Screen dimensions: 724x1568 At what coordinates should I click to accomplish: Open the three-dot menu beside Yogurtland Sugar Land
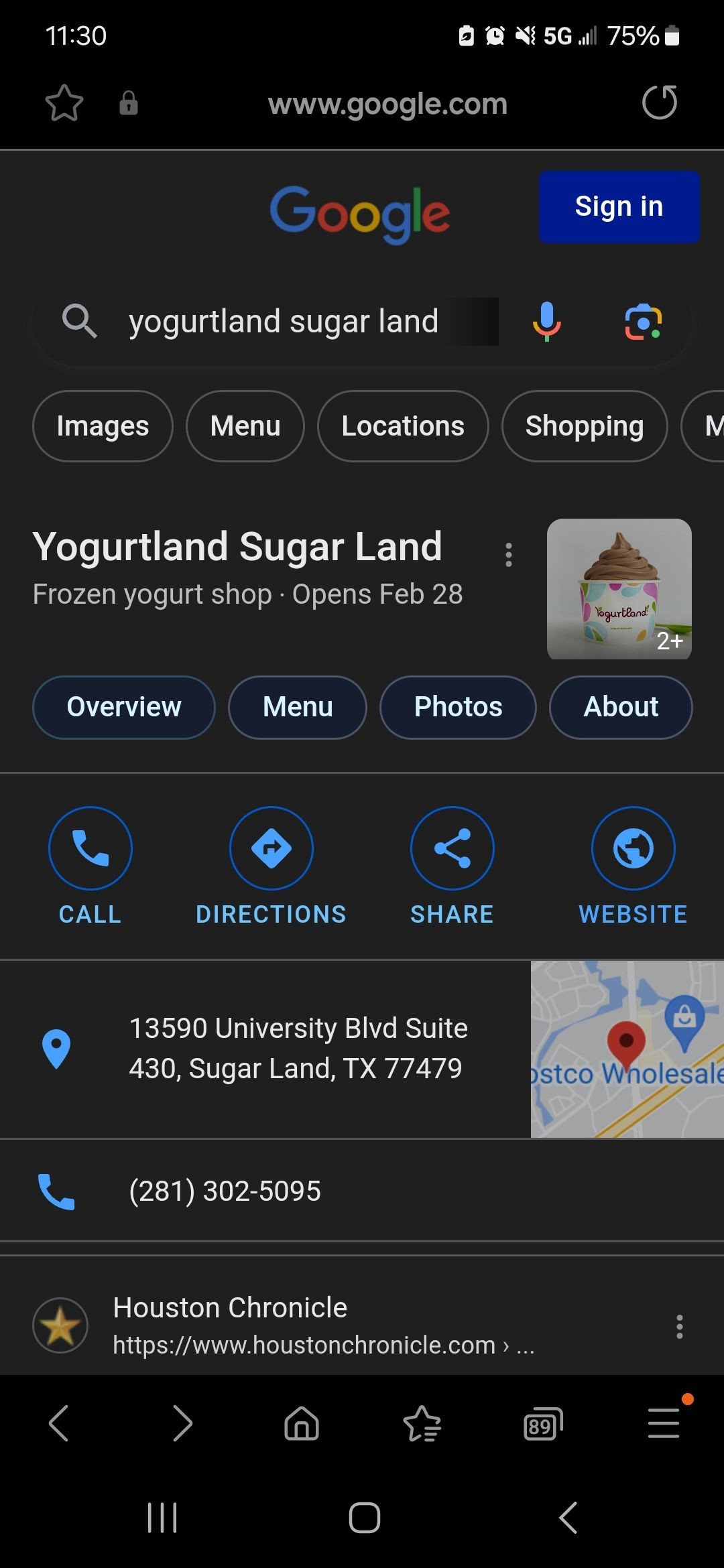click(x=509, y=554)
